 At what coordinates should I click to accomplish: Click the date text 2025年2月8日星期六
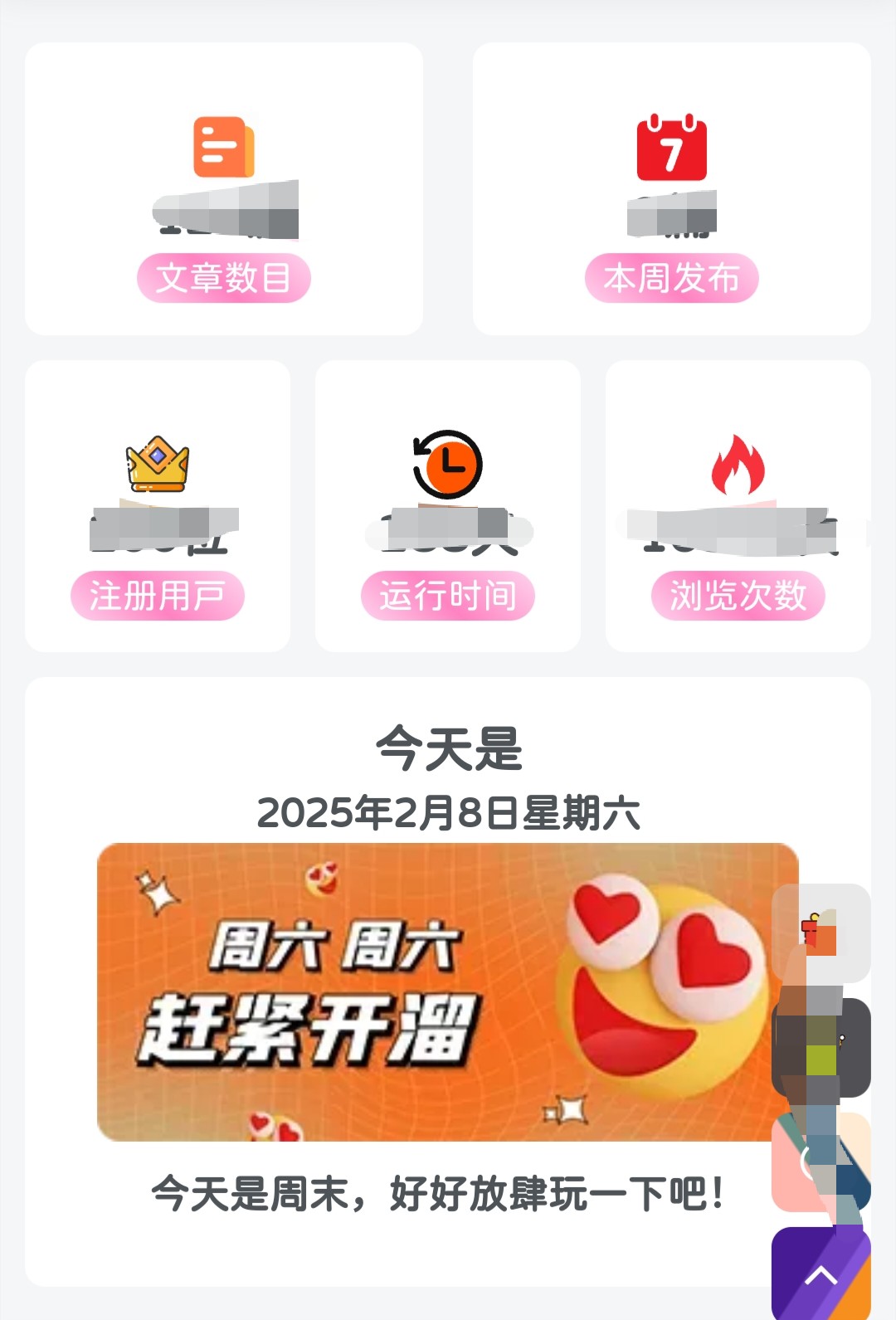(448, 814)
